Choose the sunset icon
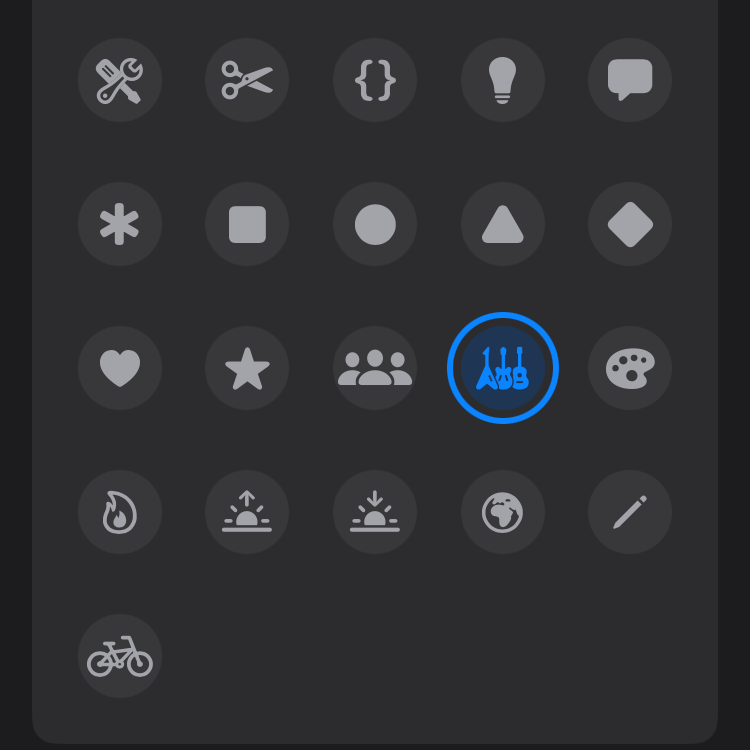750x750 pixels. click(375, 512)
